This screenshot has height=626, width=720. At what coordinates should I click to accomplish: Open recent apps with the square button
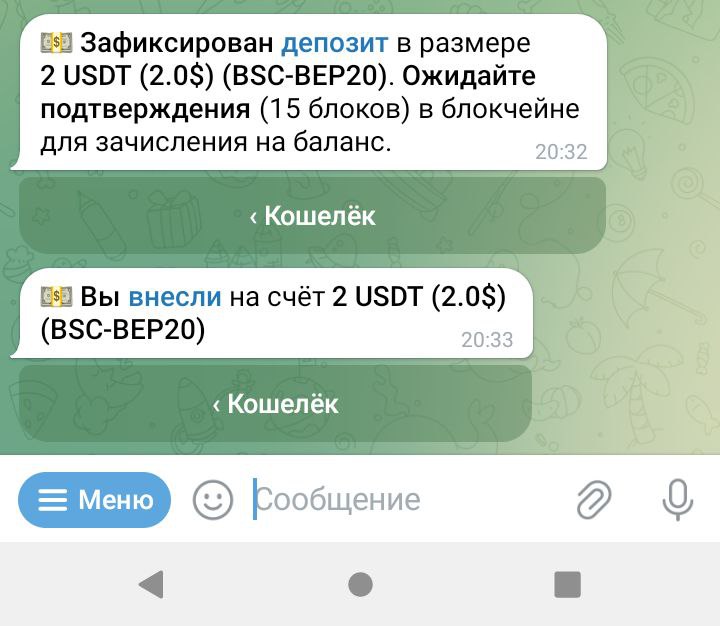click(x=567, y=584)
